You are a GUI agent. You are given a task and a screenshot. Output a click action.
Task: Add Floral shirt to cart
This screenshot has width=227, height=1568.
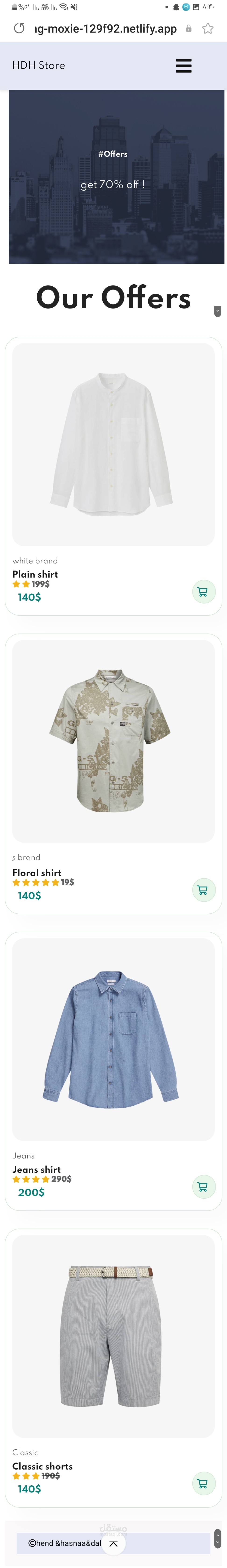pos(203,890)
